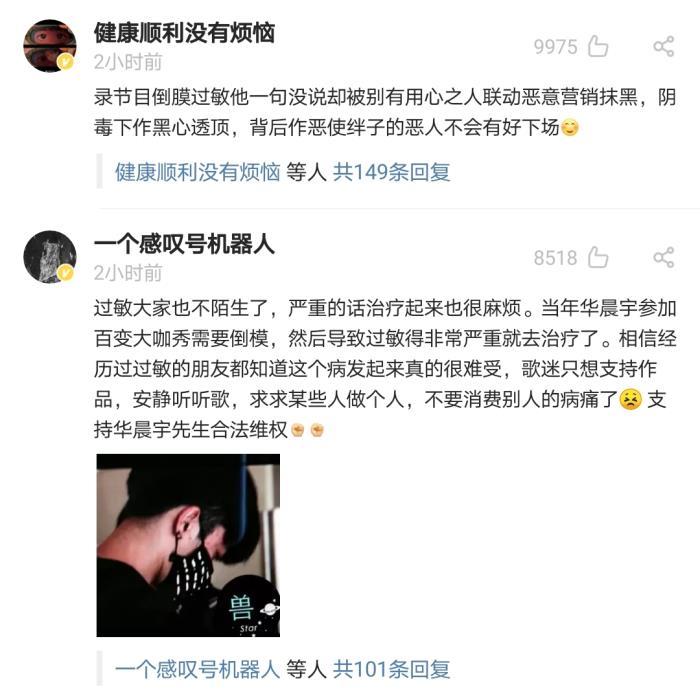700x696 pixels.
Task: Like the comment by 一个感叹号机器人
Action: pyautogui.click(x=598, y=258)
